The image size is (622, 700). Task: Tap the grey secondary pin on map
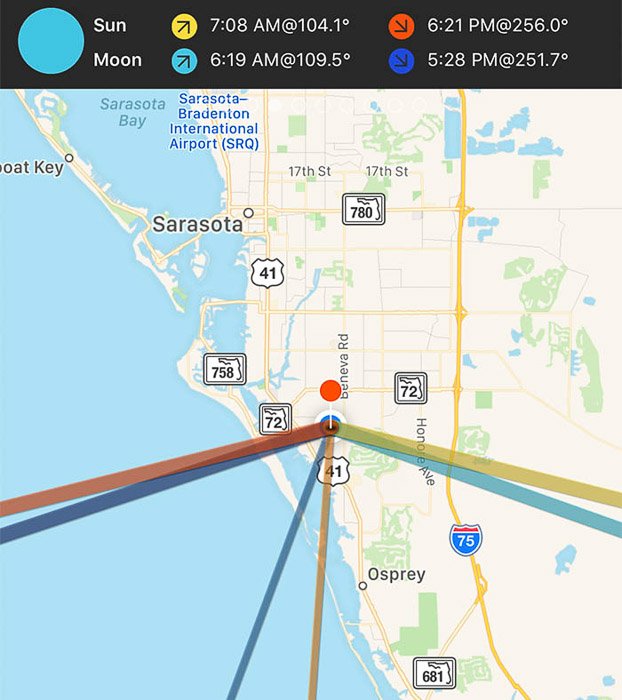[330, 424]
